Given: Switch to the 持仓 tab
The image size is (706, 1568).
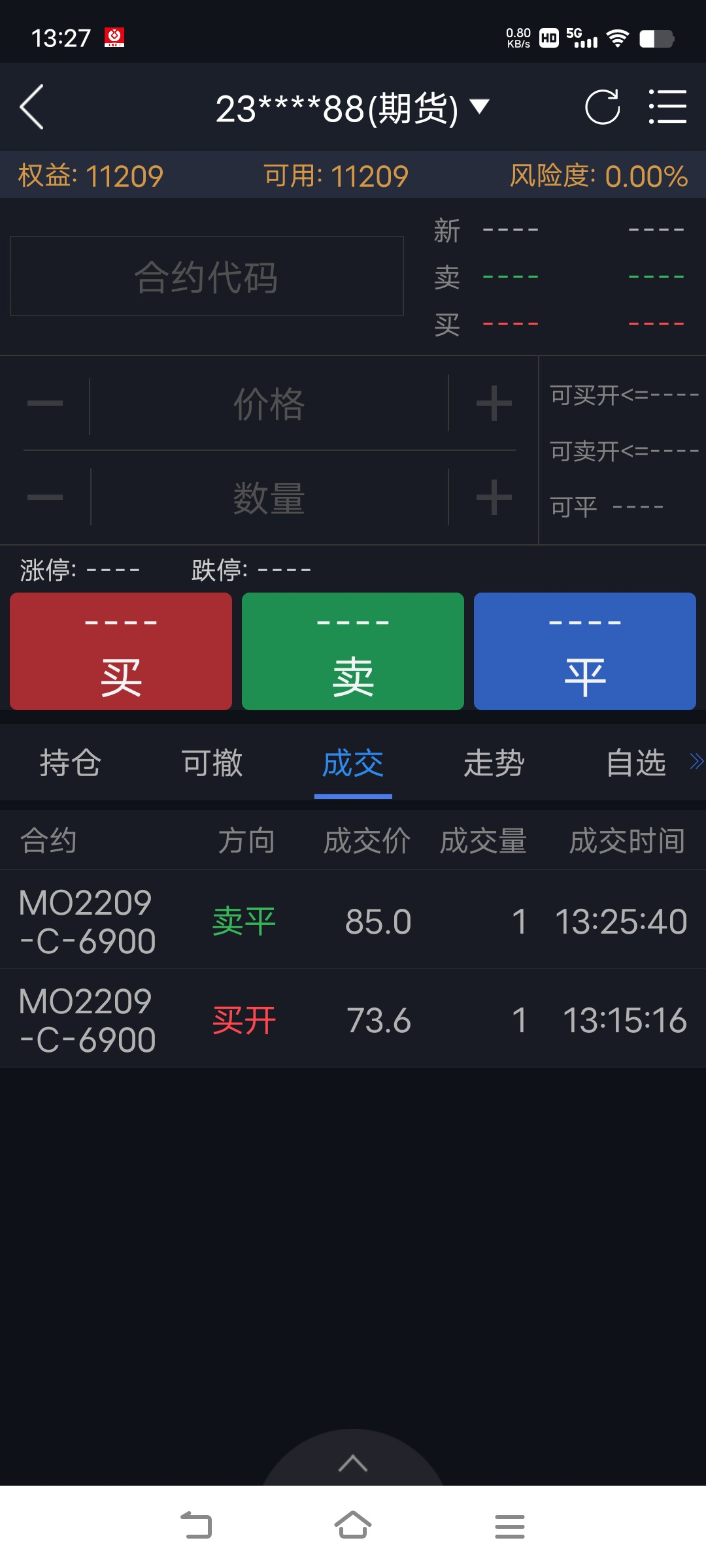Looking at the screenshot, I should pos(70,763).
